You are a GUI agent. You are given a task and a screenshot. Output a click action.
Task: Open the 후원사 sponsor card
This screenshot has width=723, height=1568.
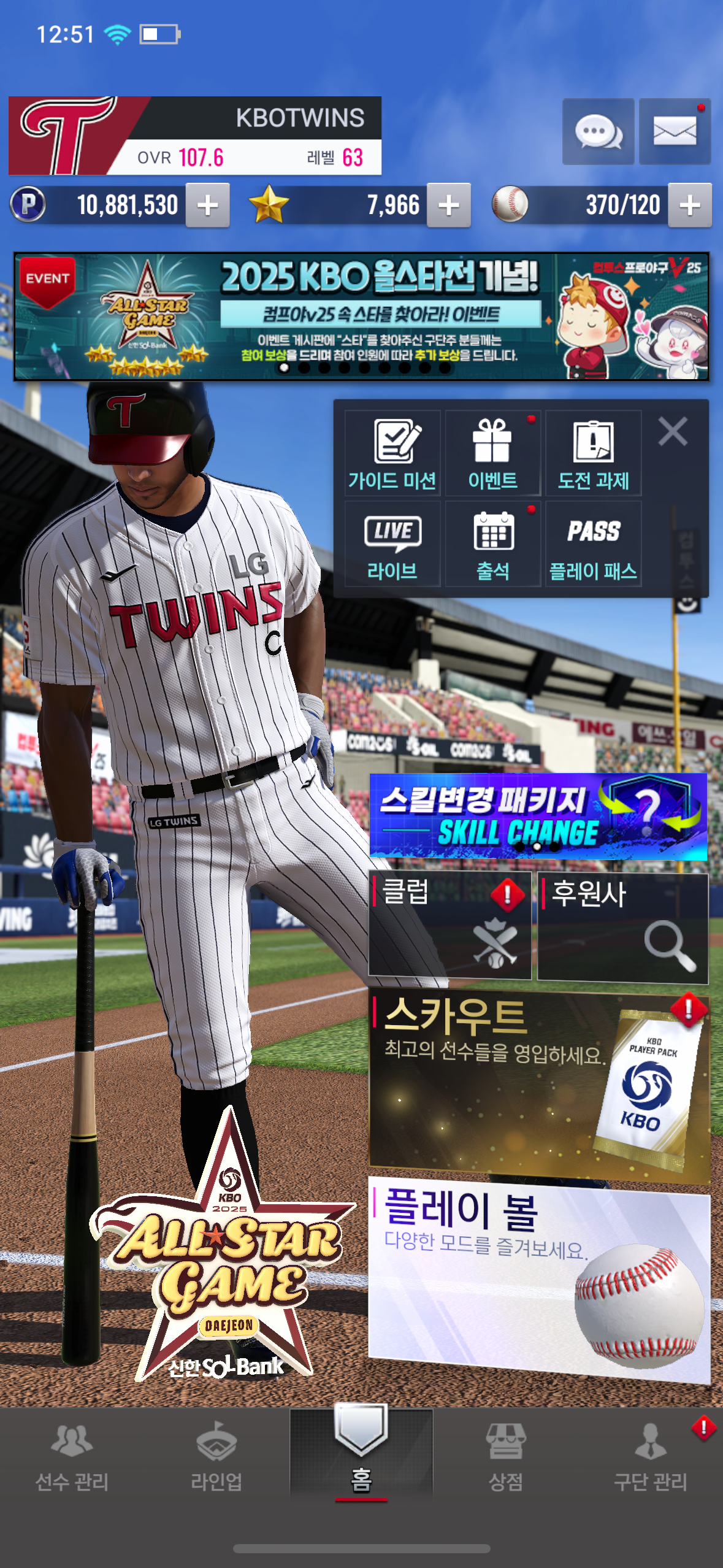tap(622, 928)
